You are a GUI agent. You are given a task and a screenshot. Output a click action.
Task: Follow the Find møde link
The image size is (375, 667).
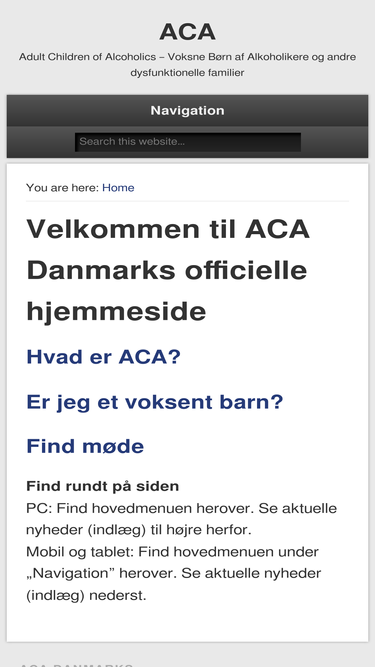(x=85, y=446)
